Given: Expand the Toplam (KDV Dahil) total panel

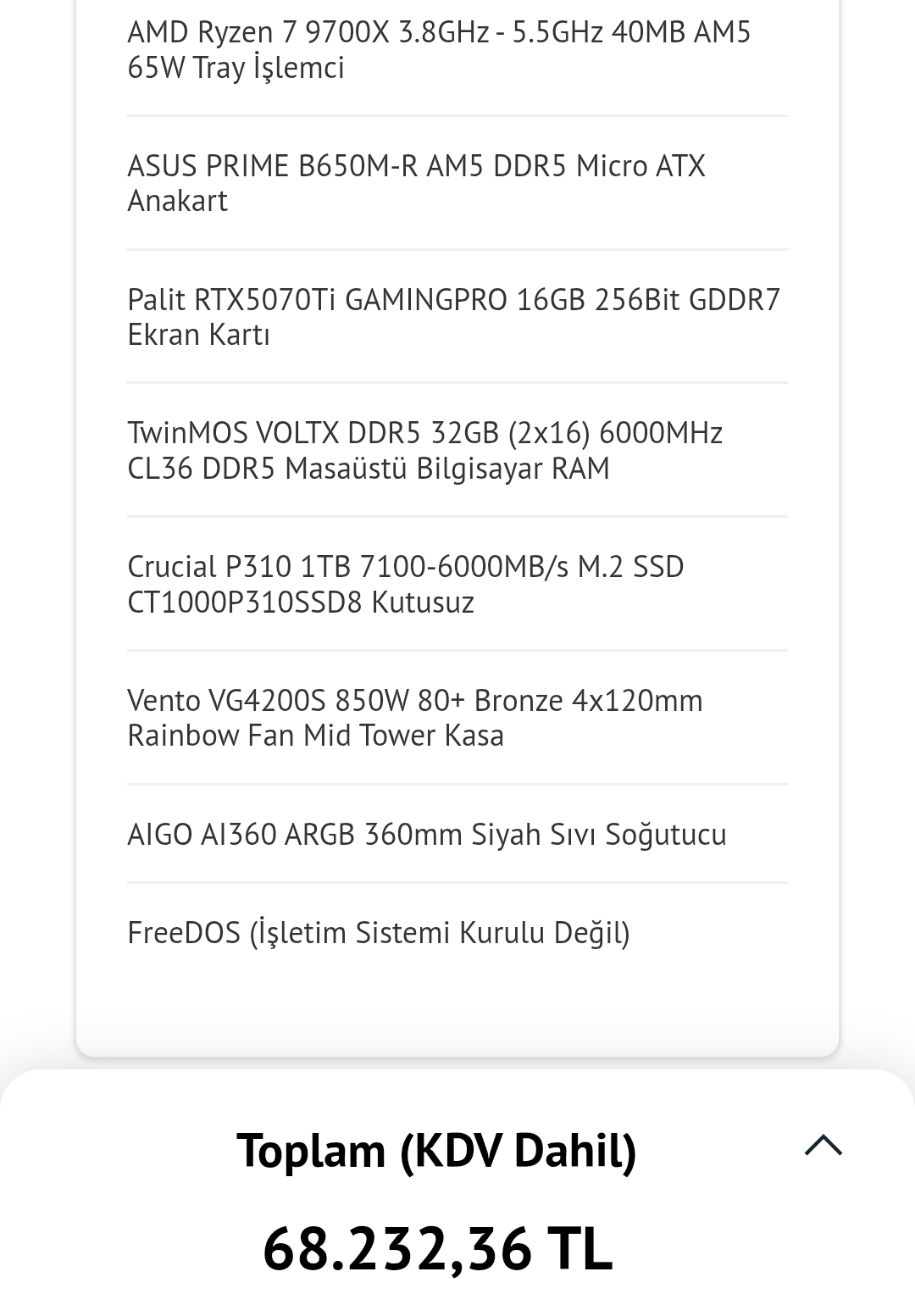Looking at the screenshot, I should click(x=823, y=1146).
